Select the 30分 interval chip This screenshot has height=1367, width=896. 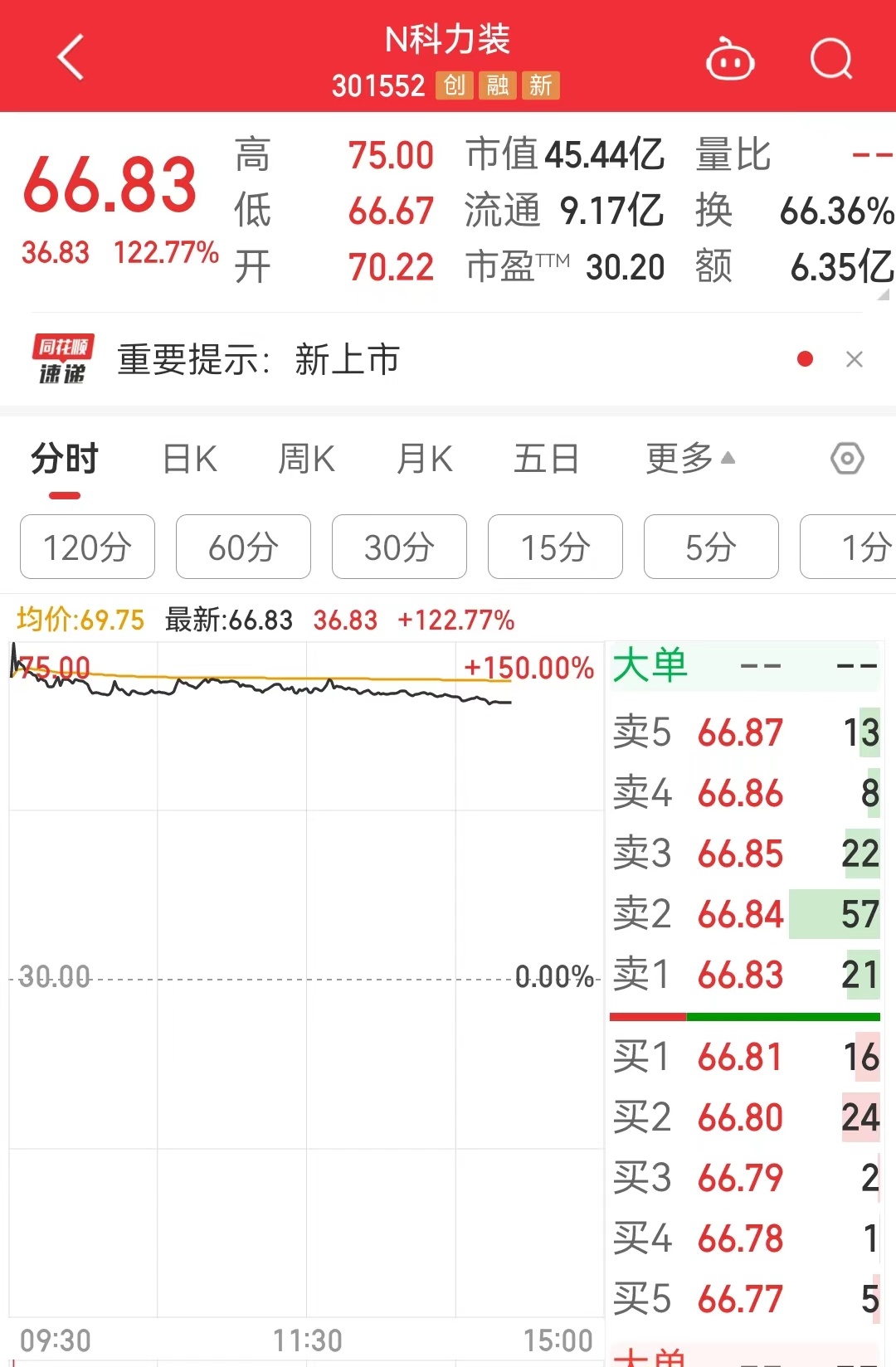point(399,547)
